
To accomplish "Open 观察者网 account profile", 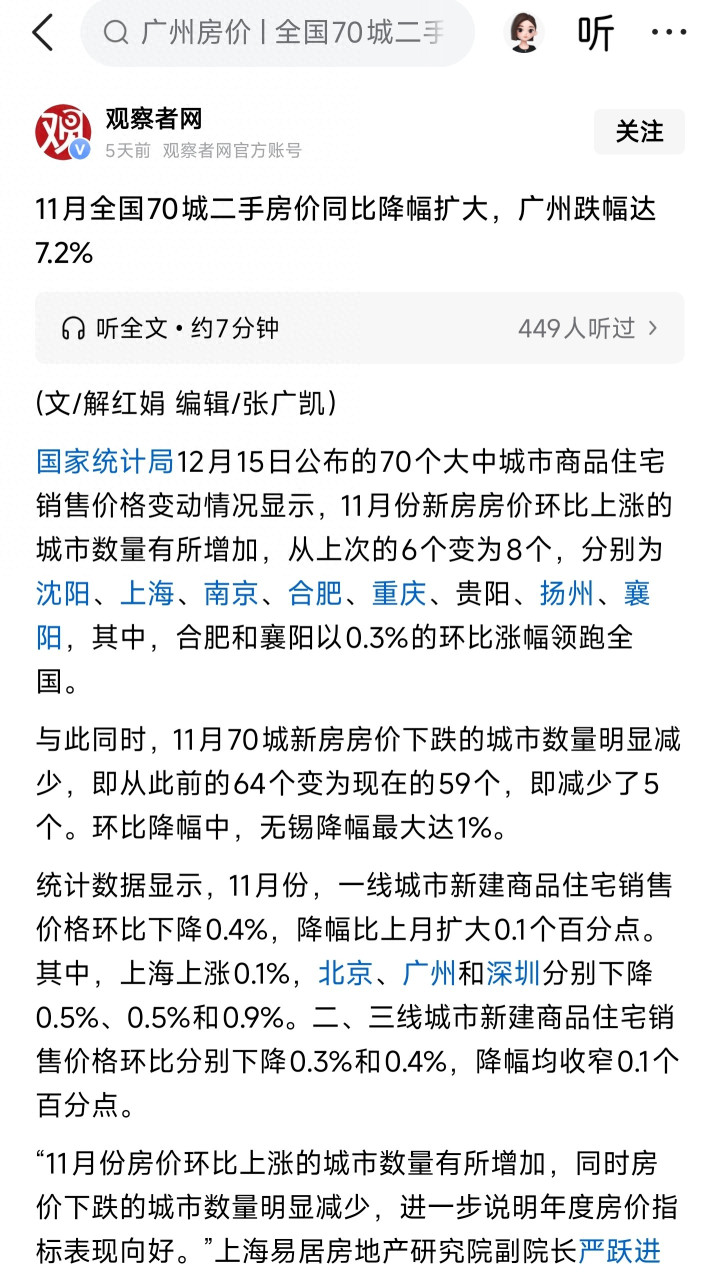I will point(154,120).
